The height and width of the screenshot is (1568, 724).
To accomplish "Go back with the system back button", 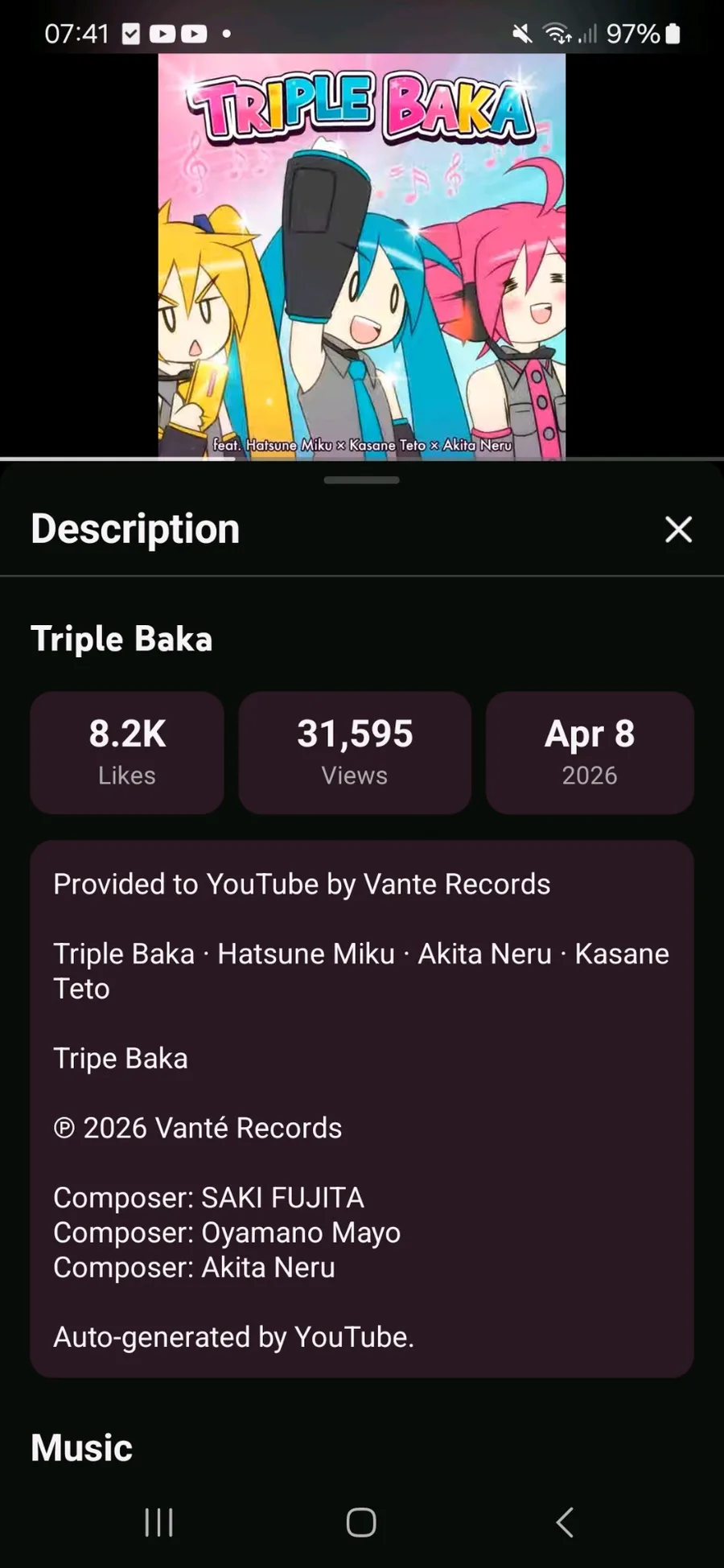I will pyautogui.click(x=565, y=1522).
